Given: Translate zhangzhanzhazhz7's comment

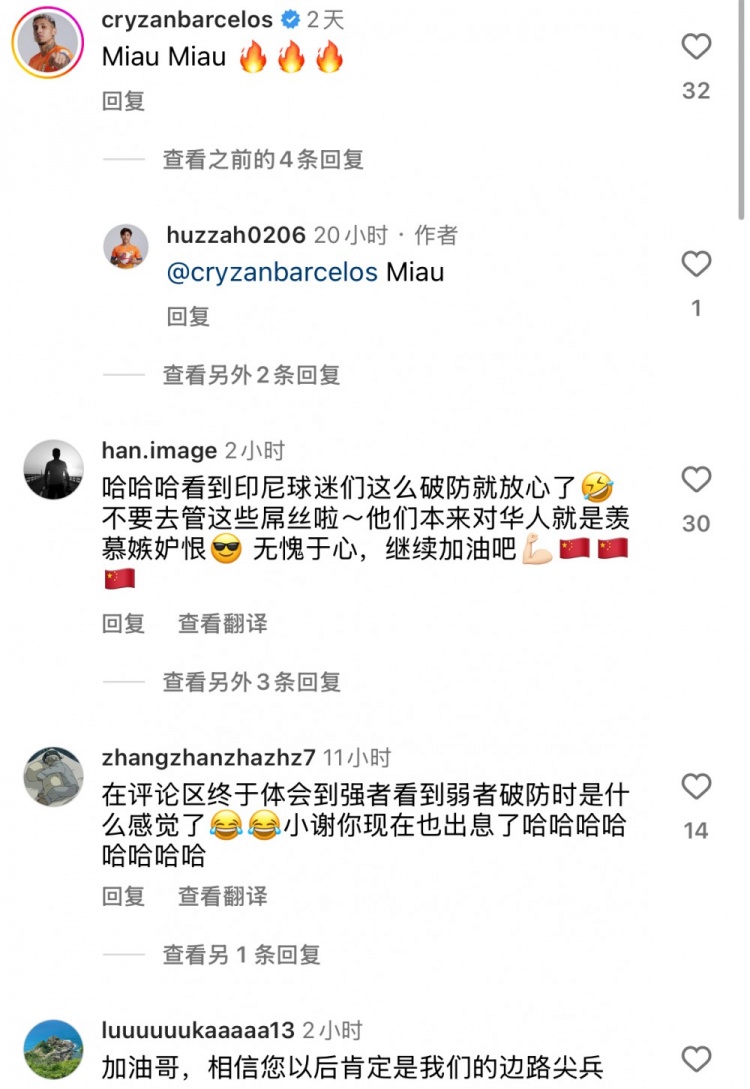Looking at the screenshot, I should (x=222, y=896).
